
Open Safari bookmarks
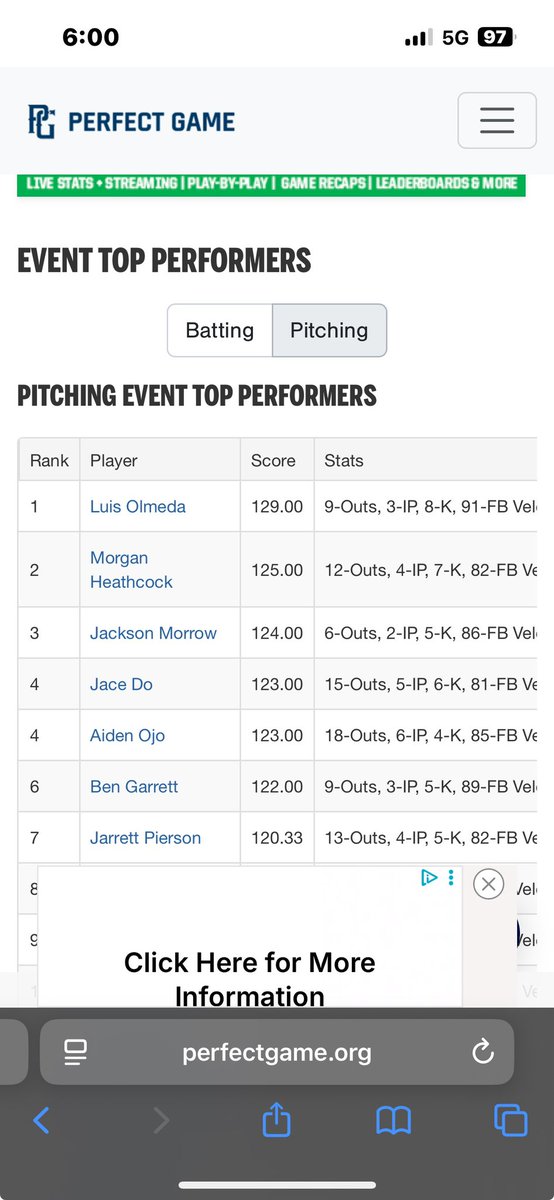(x=394, y=1121)
